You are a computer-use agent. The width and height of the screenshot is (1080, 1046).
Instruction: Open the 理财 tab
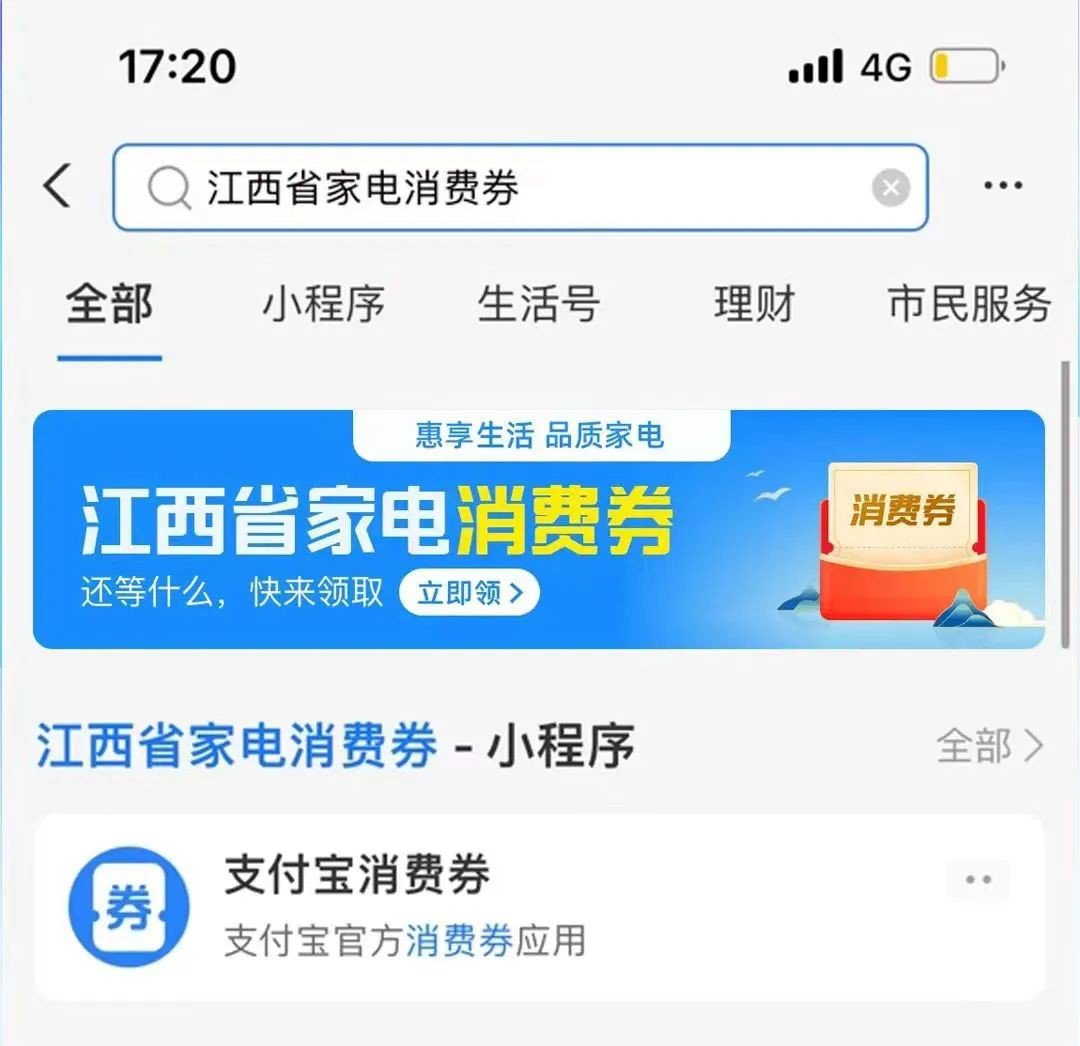[x=754, y=304]
